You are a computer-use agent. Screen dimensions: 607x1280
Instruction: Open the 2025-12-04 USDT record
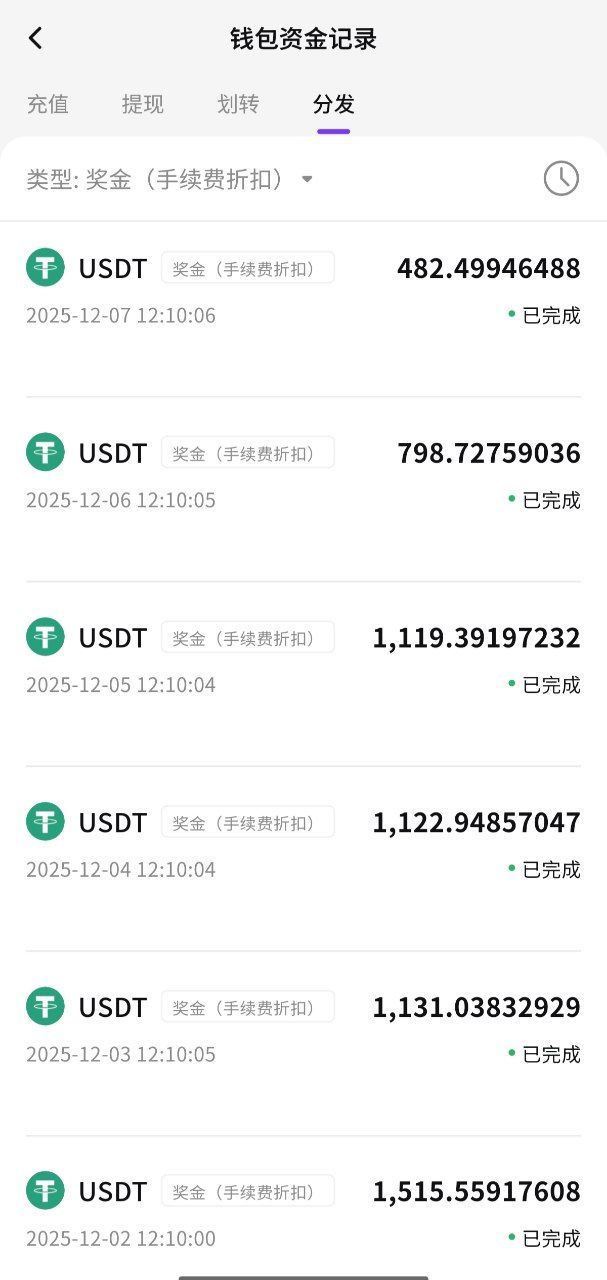coord(303,845)
